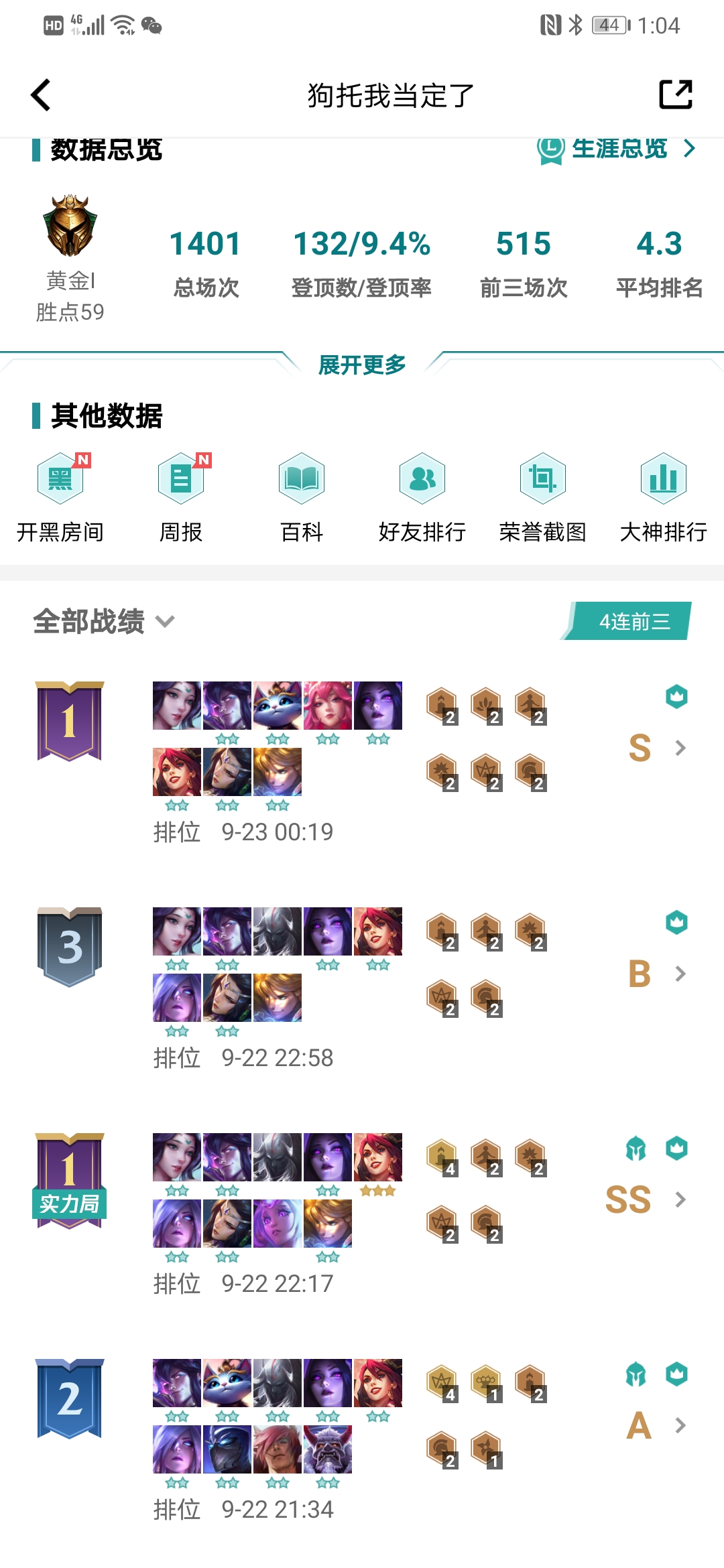Image resolution: width=724 pixels, height=1568 pixels.
Task: Open 大神排行 leaderboard
Action: (663, 497)
